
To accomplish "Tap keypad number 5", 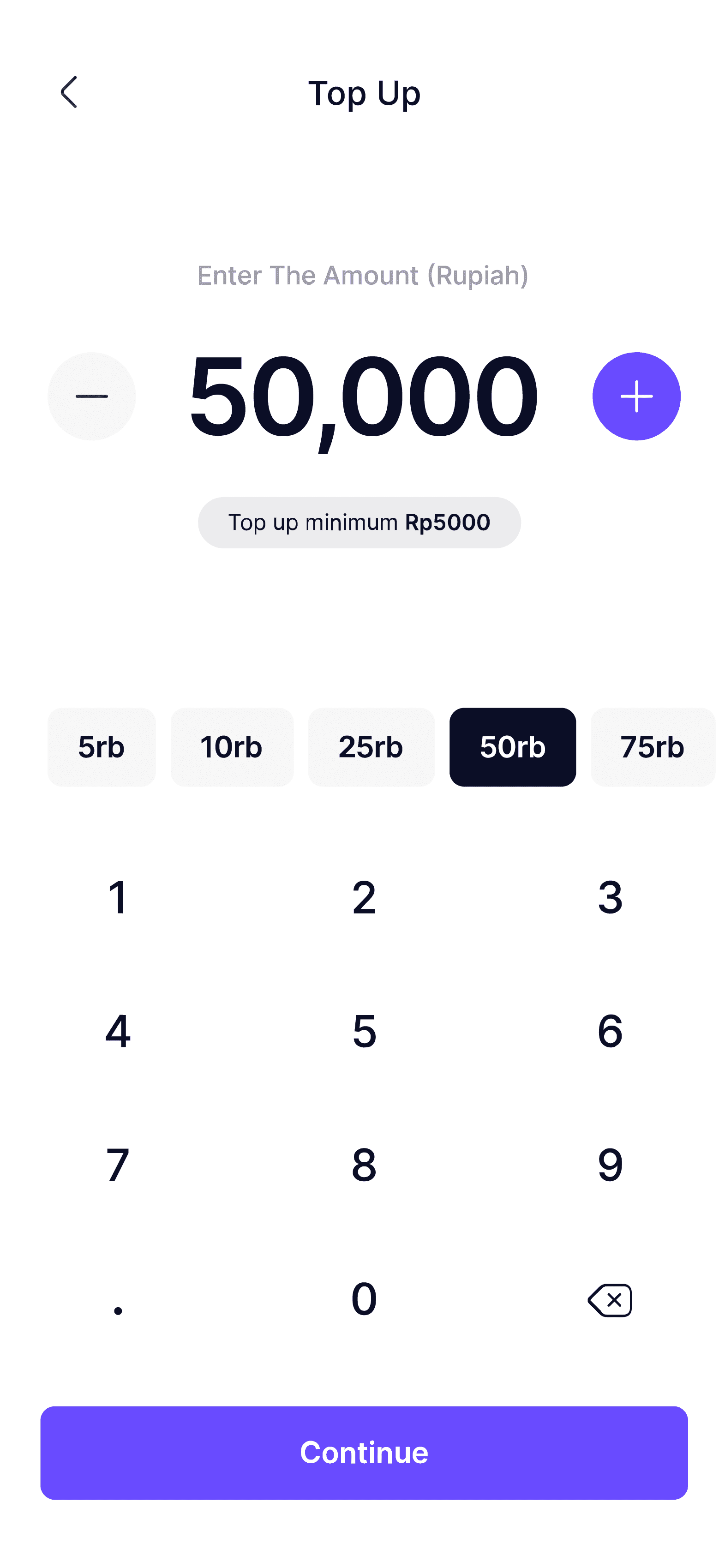I will pos(364,1031).
